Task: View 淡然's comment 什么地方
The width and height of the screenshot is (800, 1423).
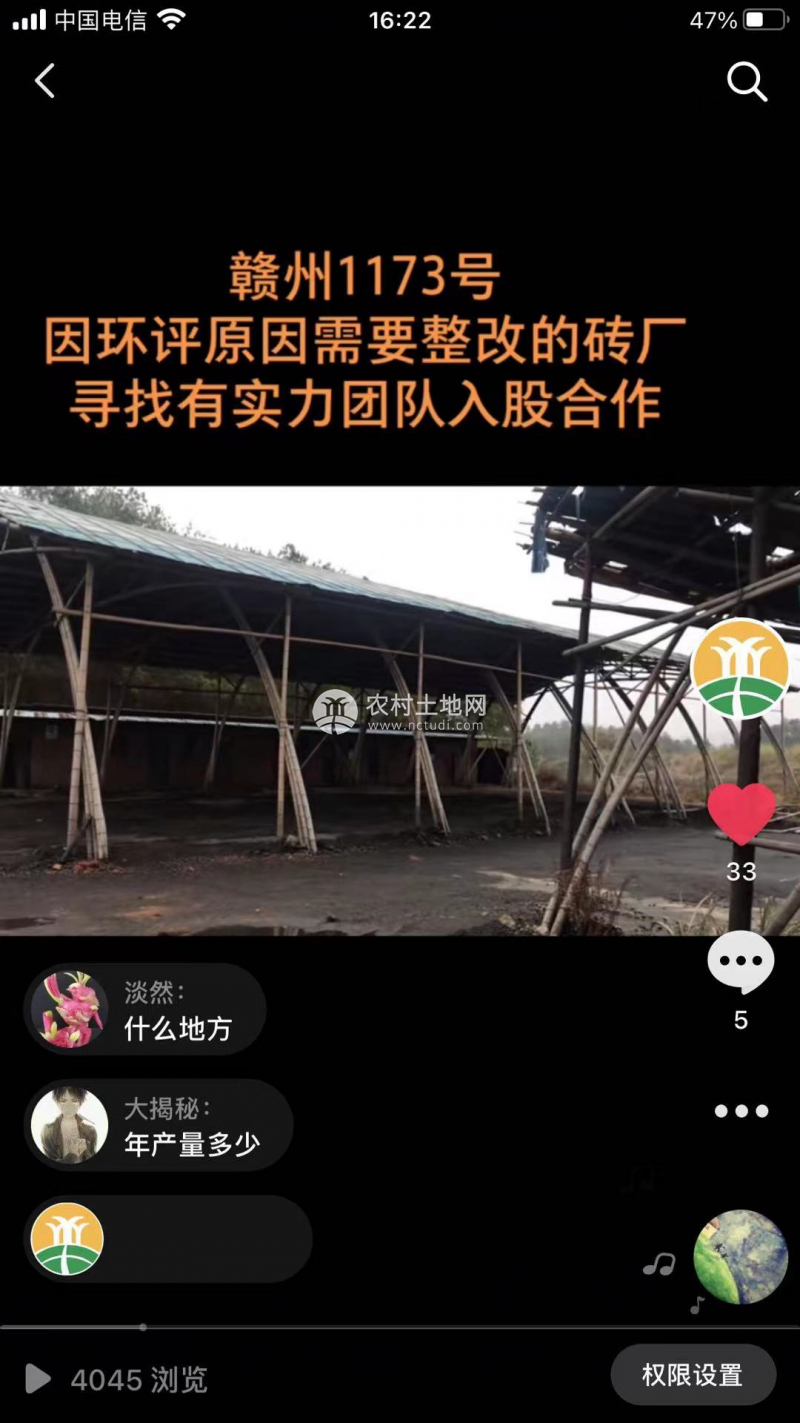Action: click(145, 1010)
